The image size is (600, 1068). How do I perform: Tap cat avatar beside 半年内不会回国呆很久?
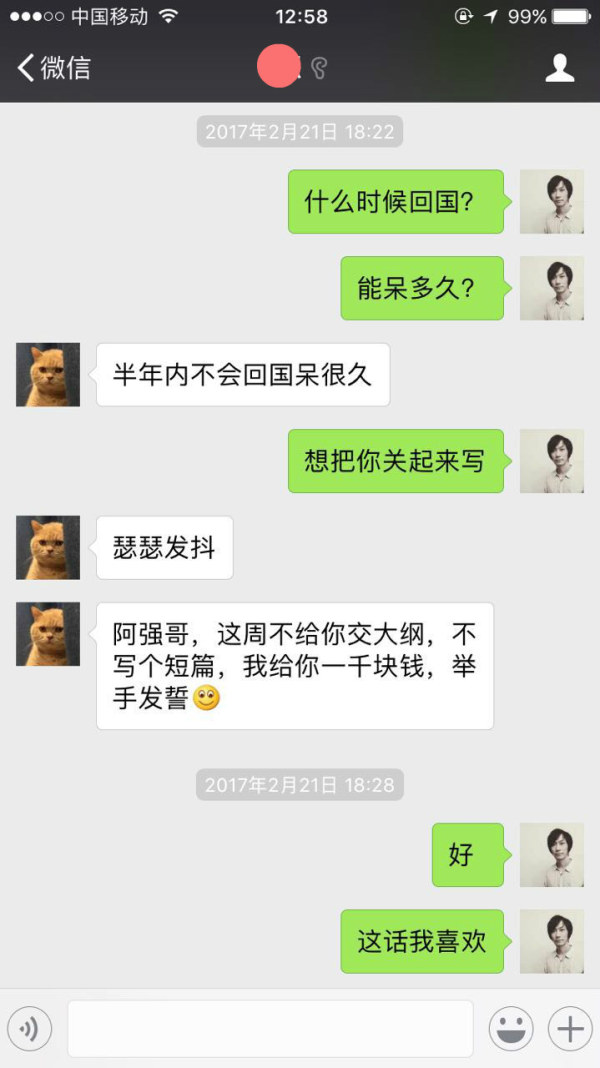48,374
